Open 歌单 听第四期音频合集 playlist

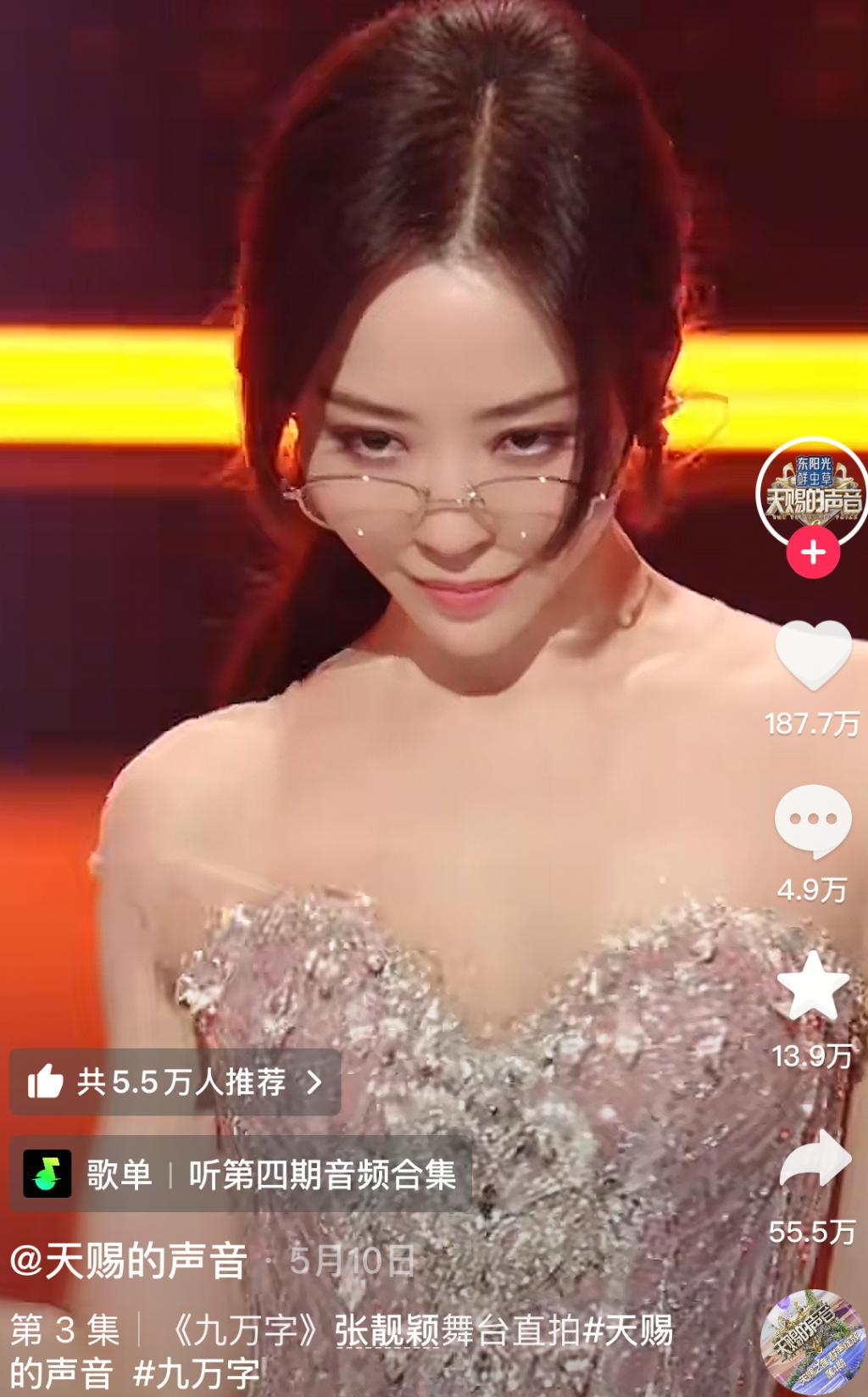[240, 1174]
